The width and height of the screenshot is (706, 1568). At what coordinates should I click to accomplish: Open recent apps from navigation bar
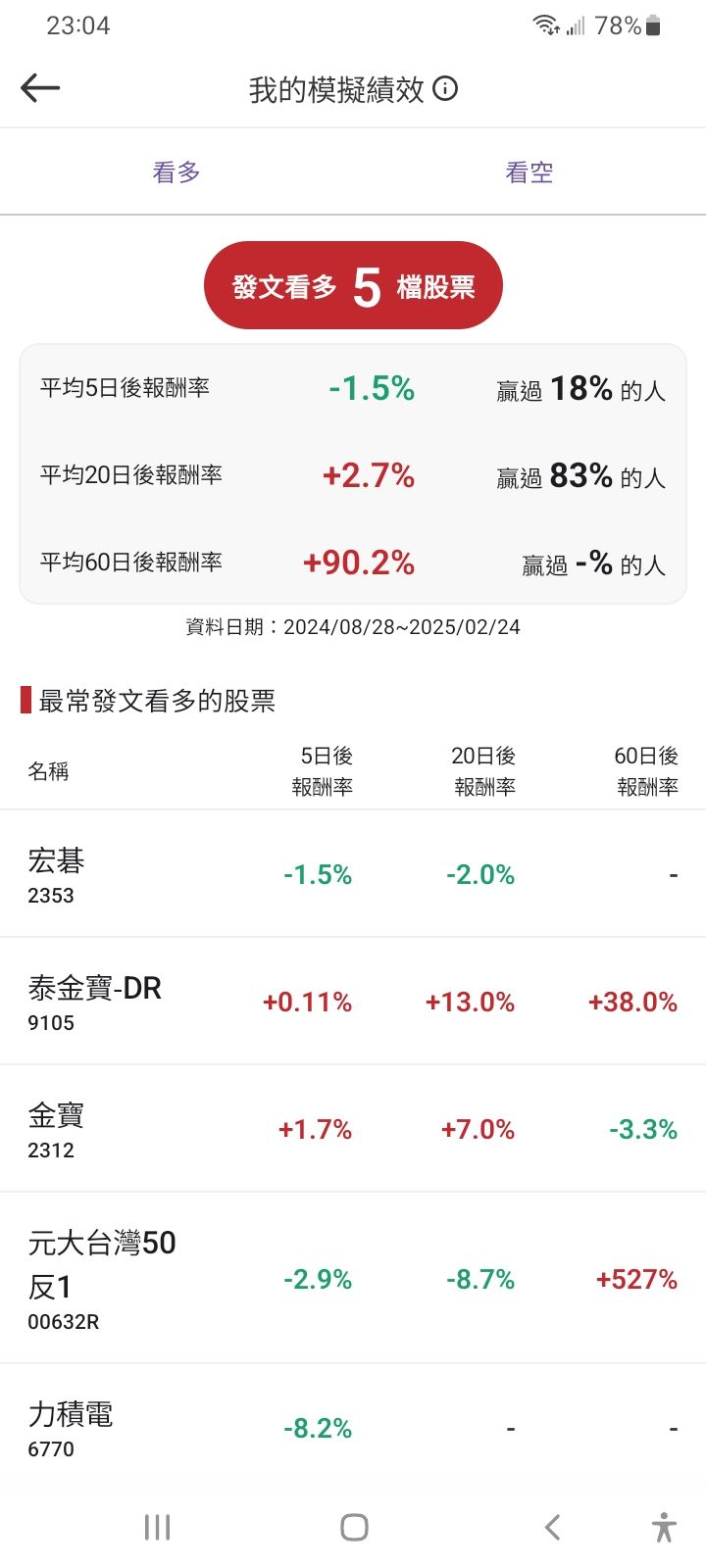click(x=157, y=1527)
